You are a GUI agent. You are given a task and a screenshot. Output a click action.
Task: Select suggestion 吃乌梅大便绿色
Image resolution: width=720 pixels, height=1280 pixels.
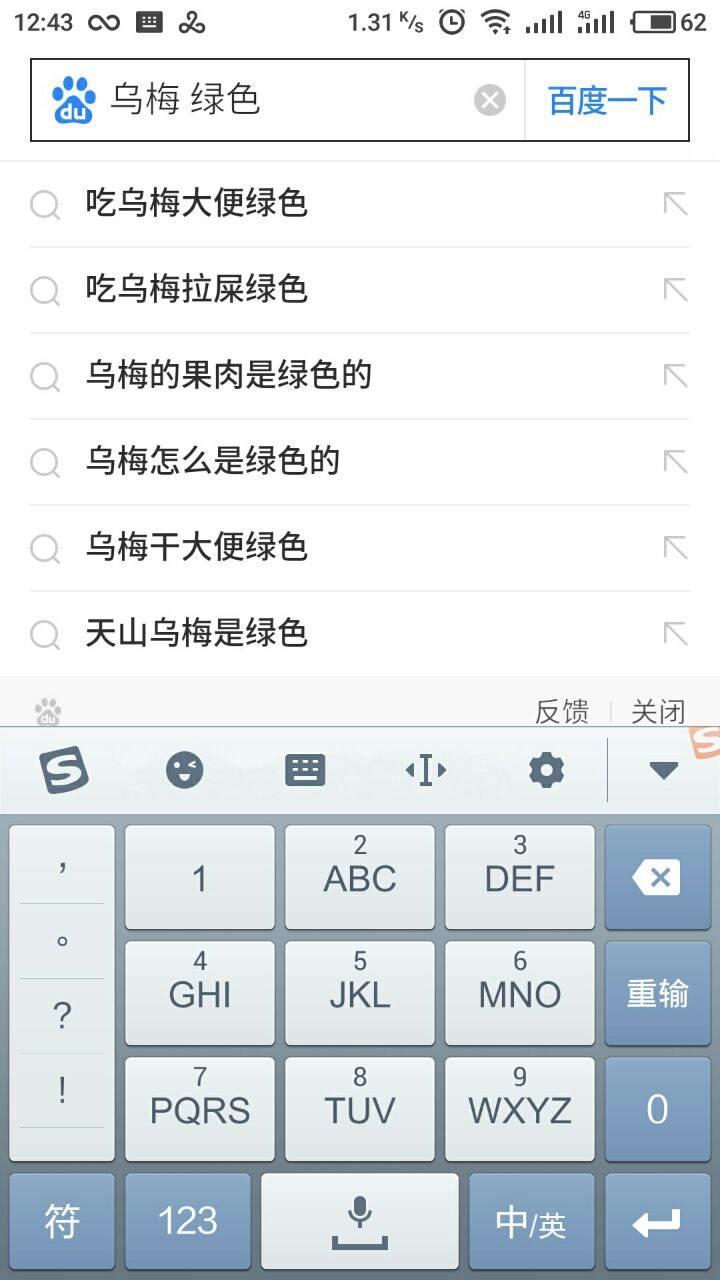pyautogui.click(x=196, y=204)
